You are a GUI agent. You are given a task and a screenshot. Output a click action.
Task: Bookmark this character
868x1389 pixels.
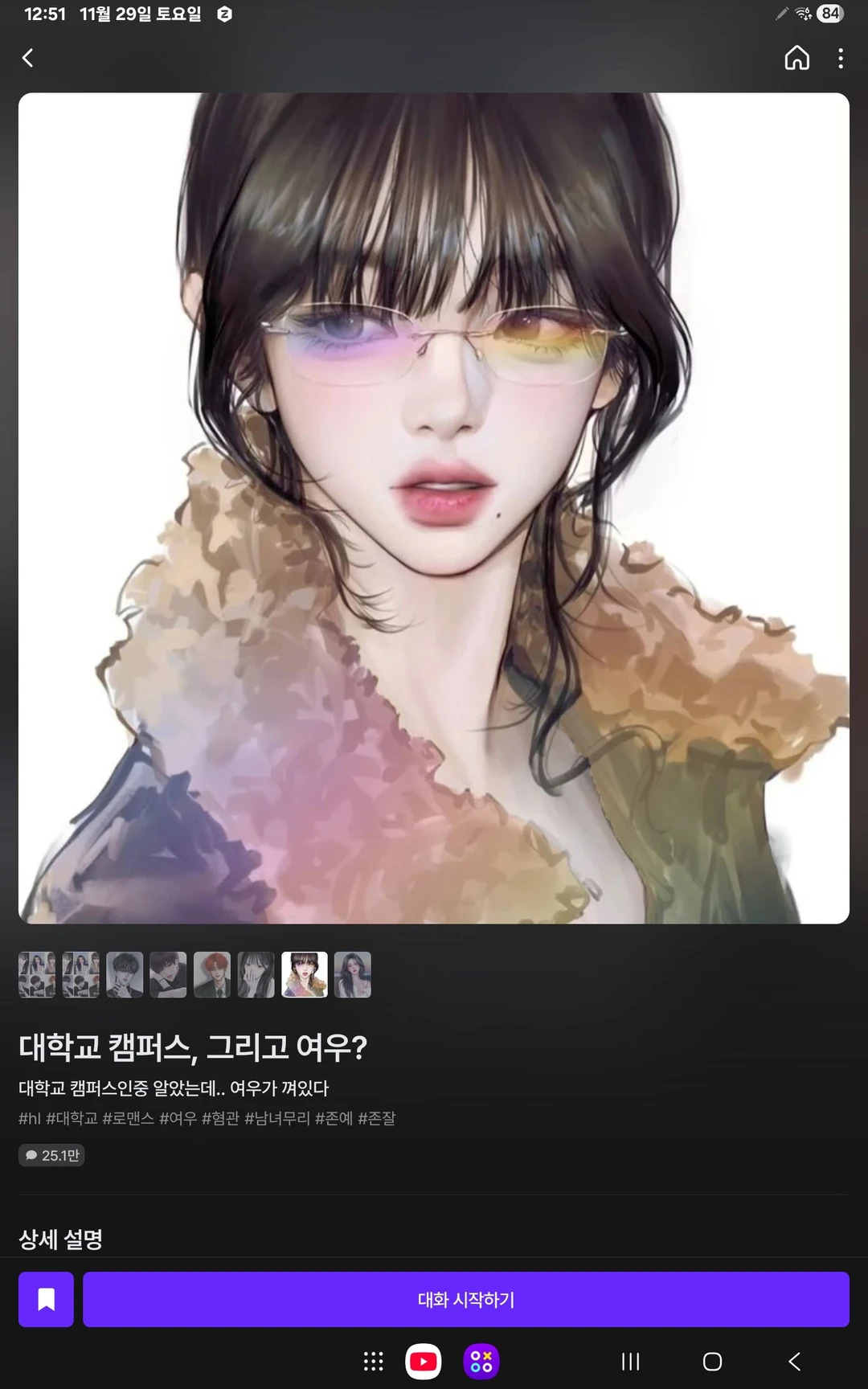[x=46, y=1299]
